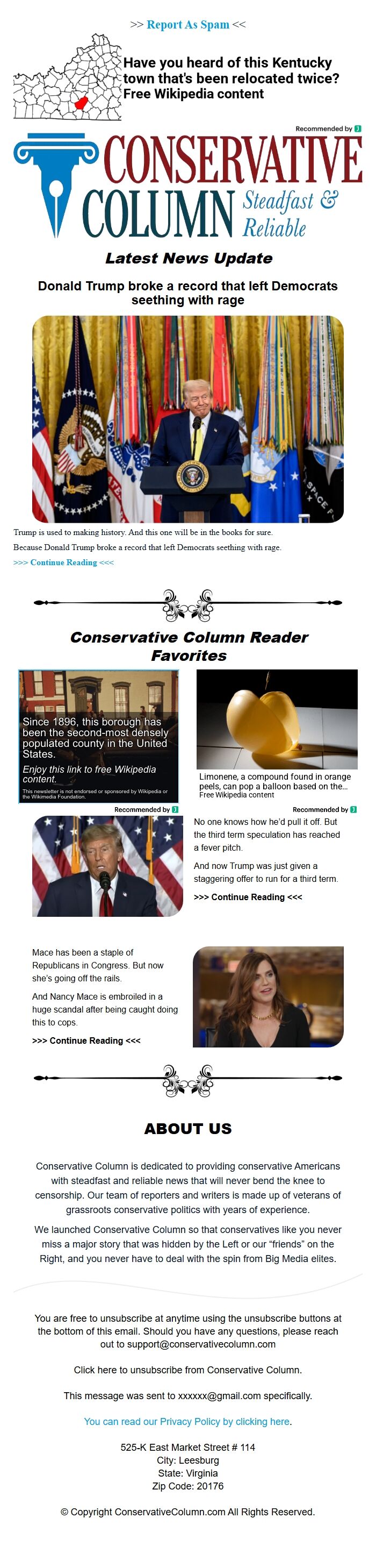Read the Privacy Policy
376x1568 pixels.
click(x=187, y=1422)
